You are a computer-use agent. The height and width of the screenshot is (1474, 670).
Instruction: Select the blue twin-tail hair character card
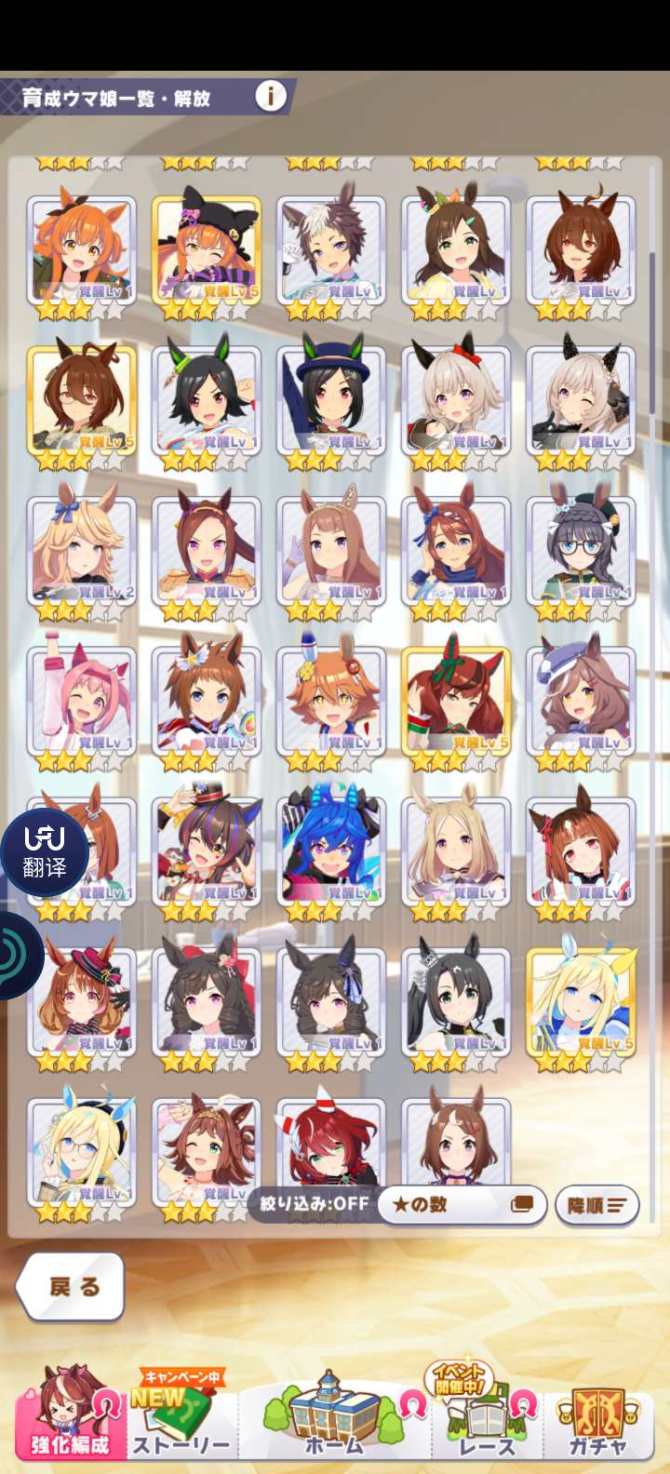(331, 852)
